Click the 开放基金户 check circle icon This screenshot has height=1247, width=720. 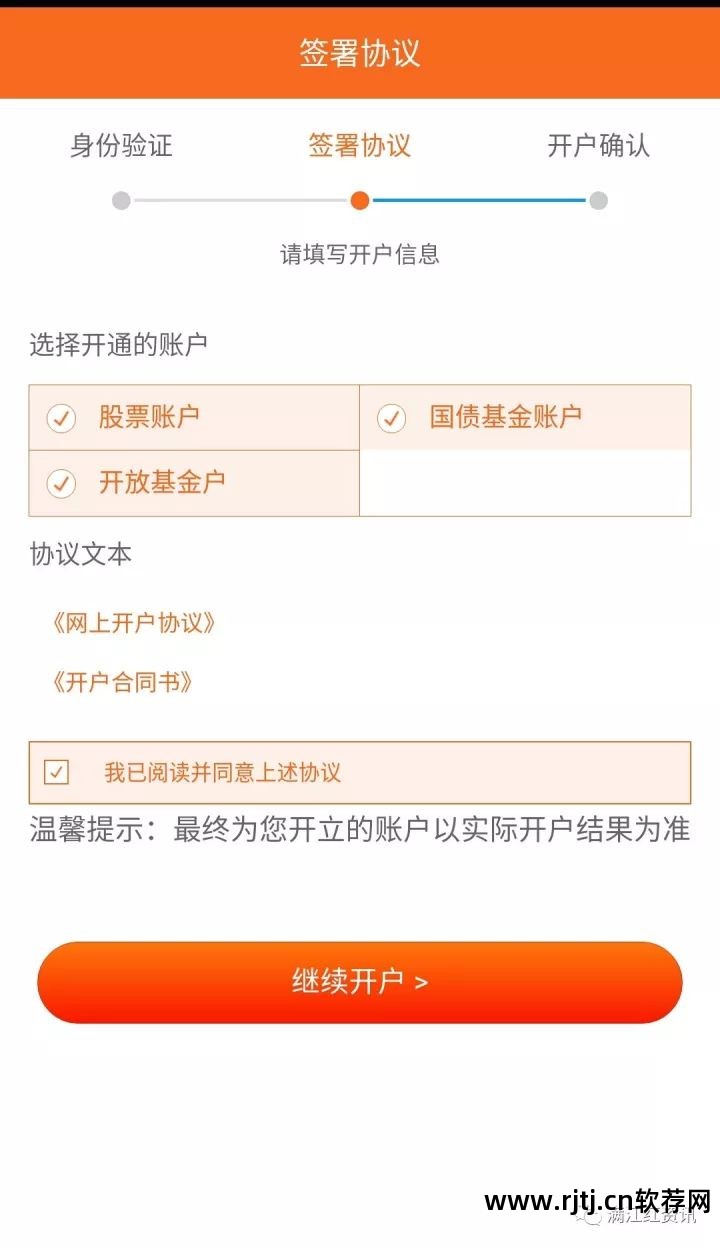click(x=61, y=484)
